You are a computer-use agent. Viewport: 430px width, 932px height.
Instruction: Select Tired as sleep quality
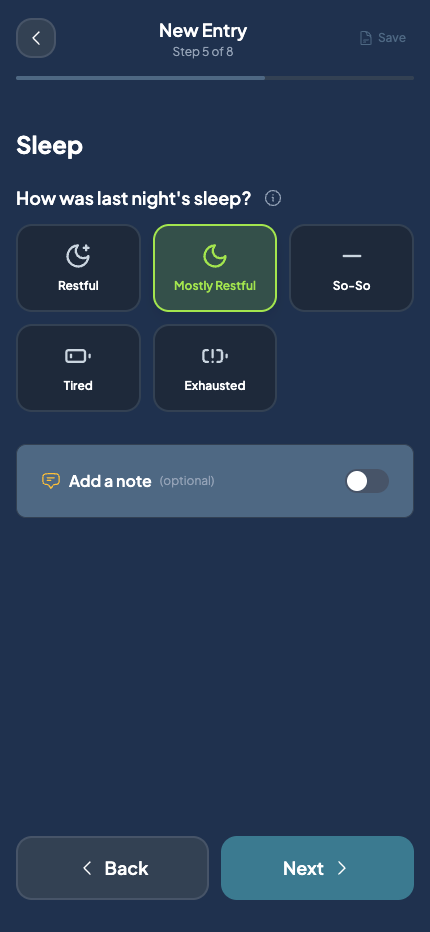pyautogui.click(x=79, y=368)
